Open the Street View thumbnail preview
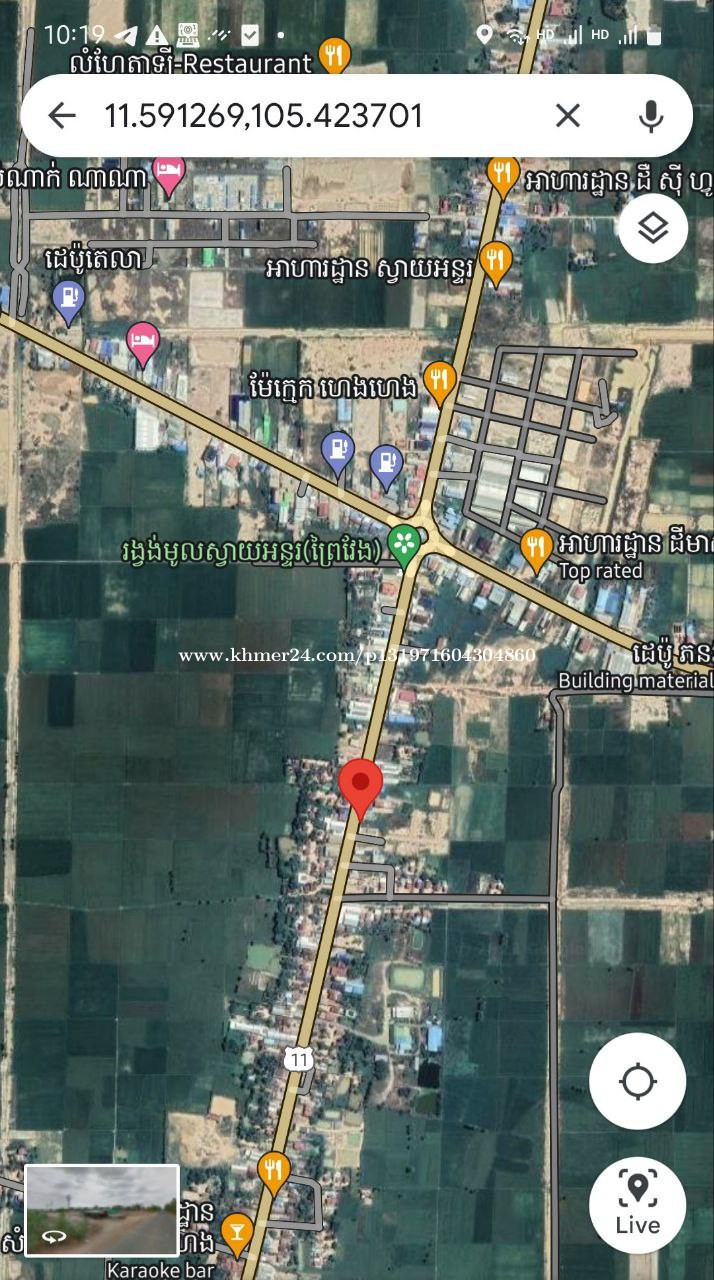Viewport: 714px width, 1280px height. [x=101, y=1211]
